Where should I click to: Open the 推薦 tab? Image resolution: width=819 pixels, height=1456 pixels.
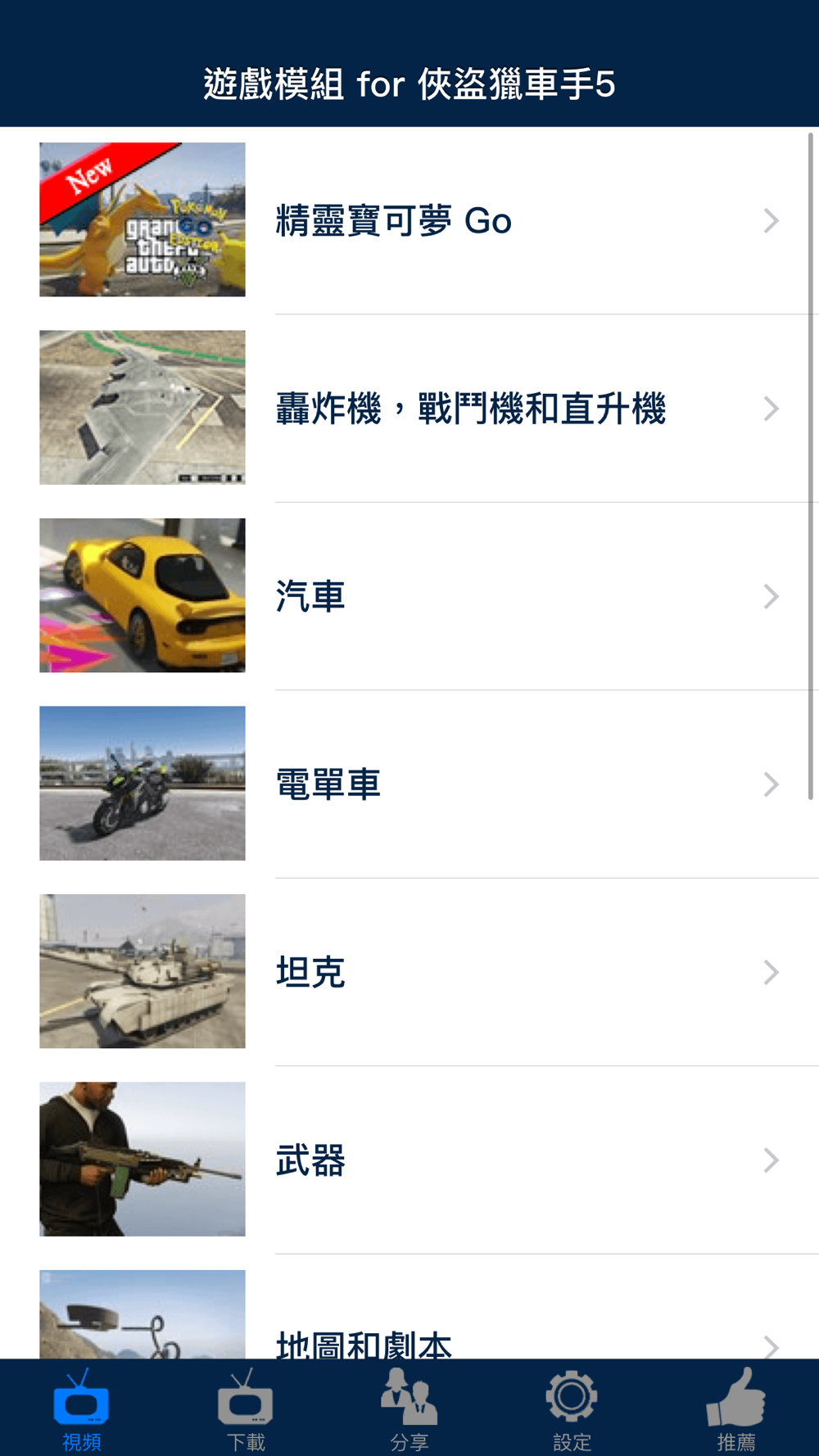tap(735, 1409)
